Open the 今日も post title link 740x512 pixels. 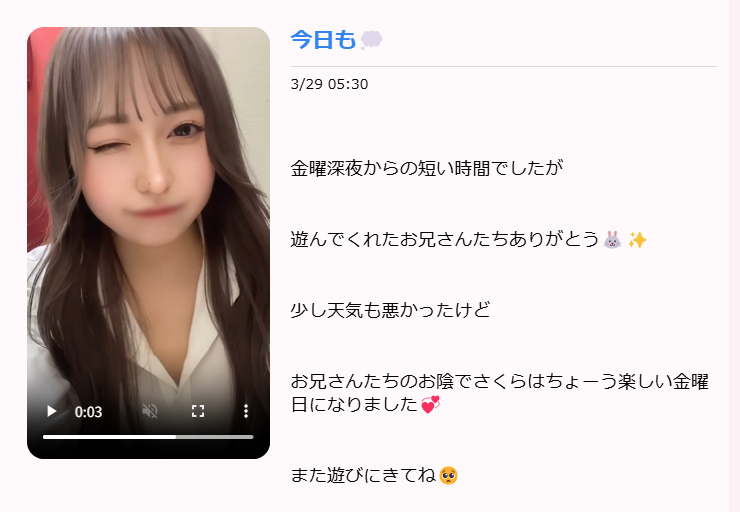click(x=323, y=40)
